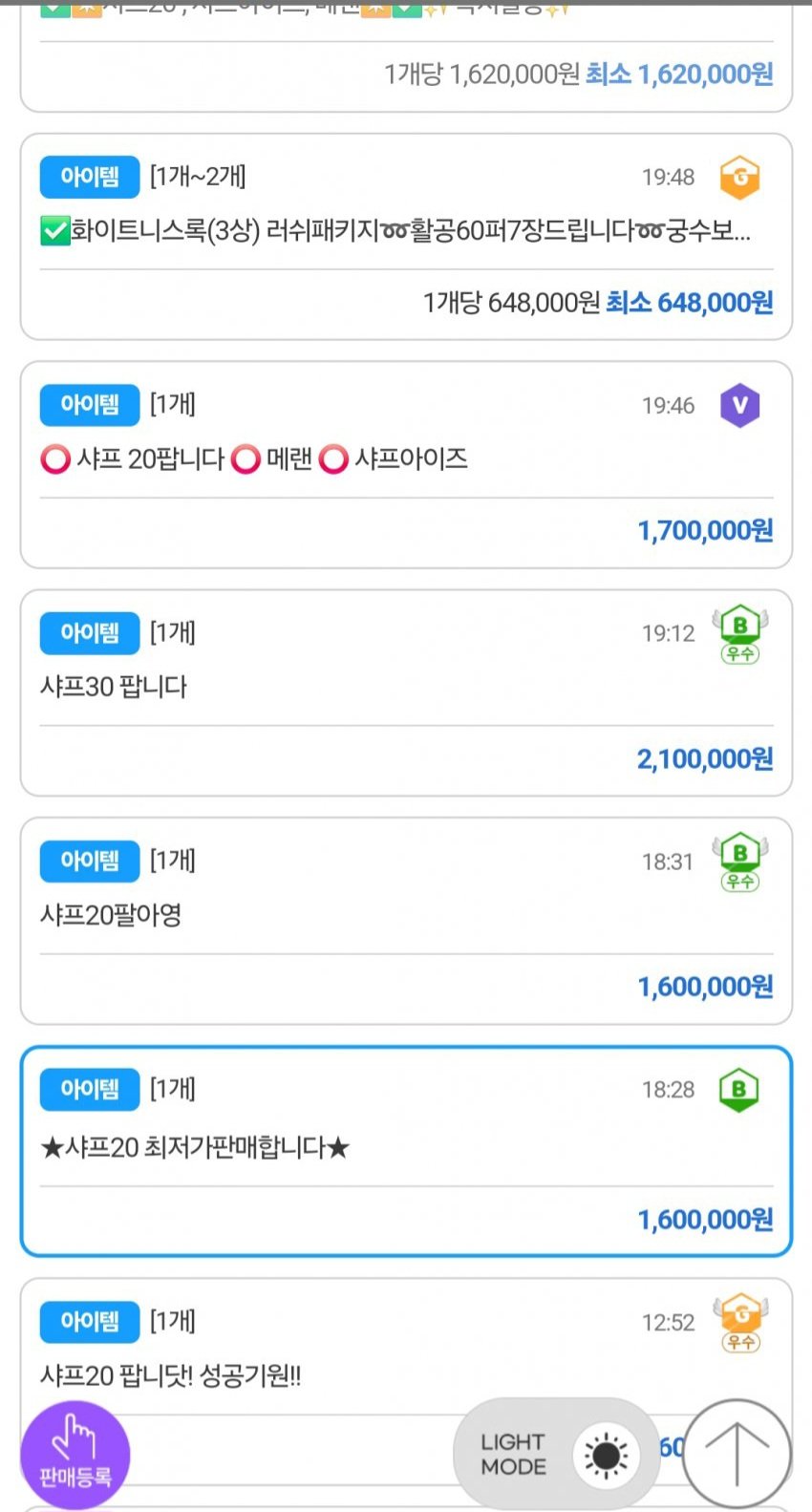Viewport: 812px width, 1512px height.
Task: Open the 샤프20 최저가판매합니다 listing
Action: [406, 1151]
